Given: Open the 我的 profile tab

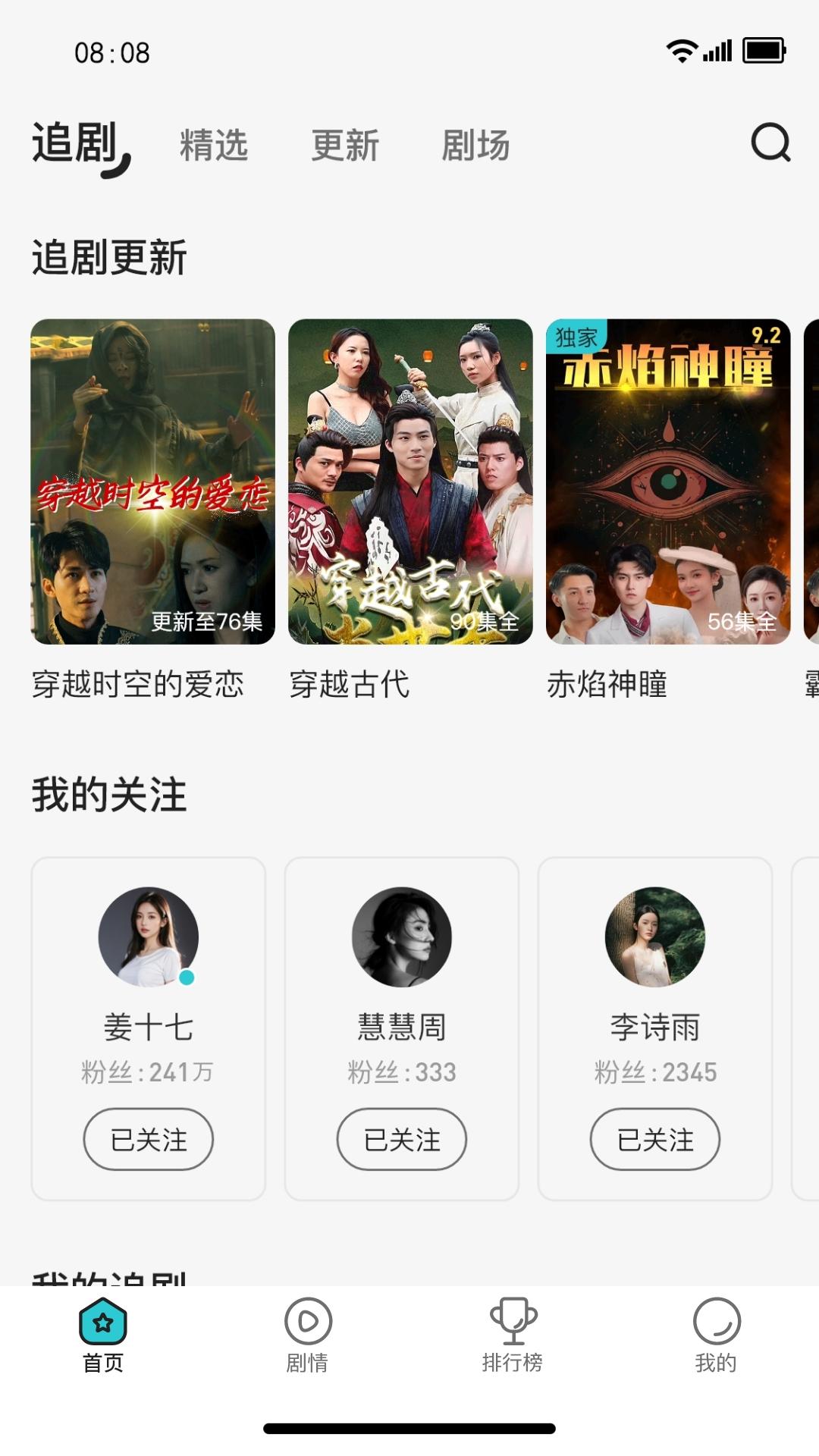Looking at the screenshot, I should 717,1336.
